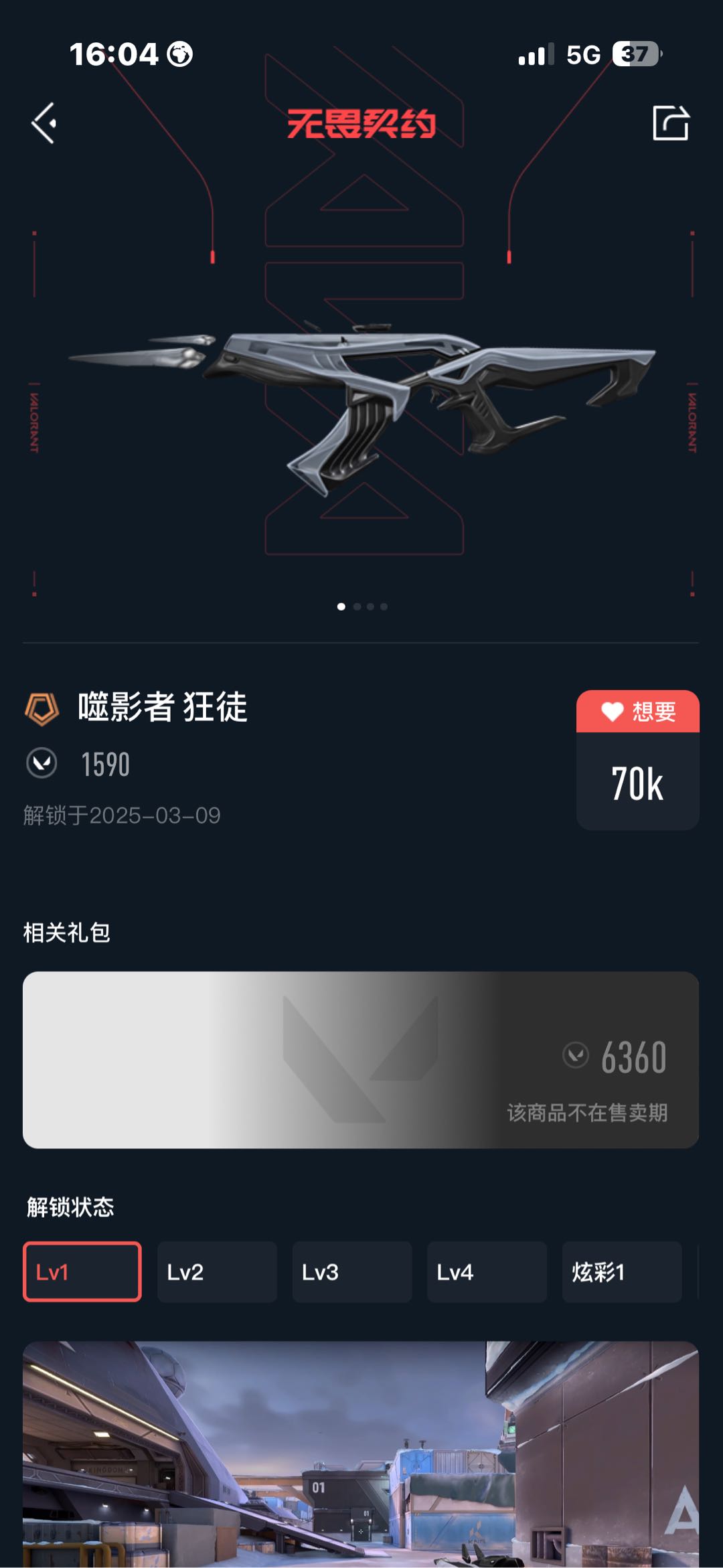The image size is (723, 1568).
Task: Share this weapon skin page
Action: pyautogui.click(x=671, y=123)
